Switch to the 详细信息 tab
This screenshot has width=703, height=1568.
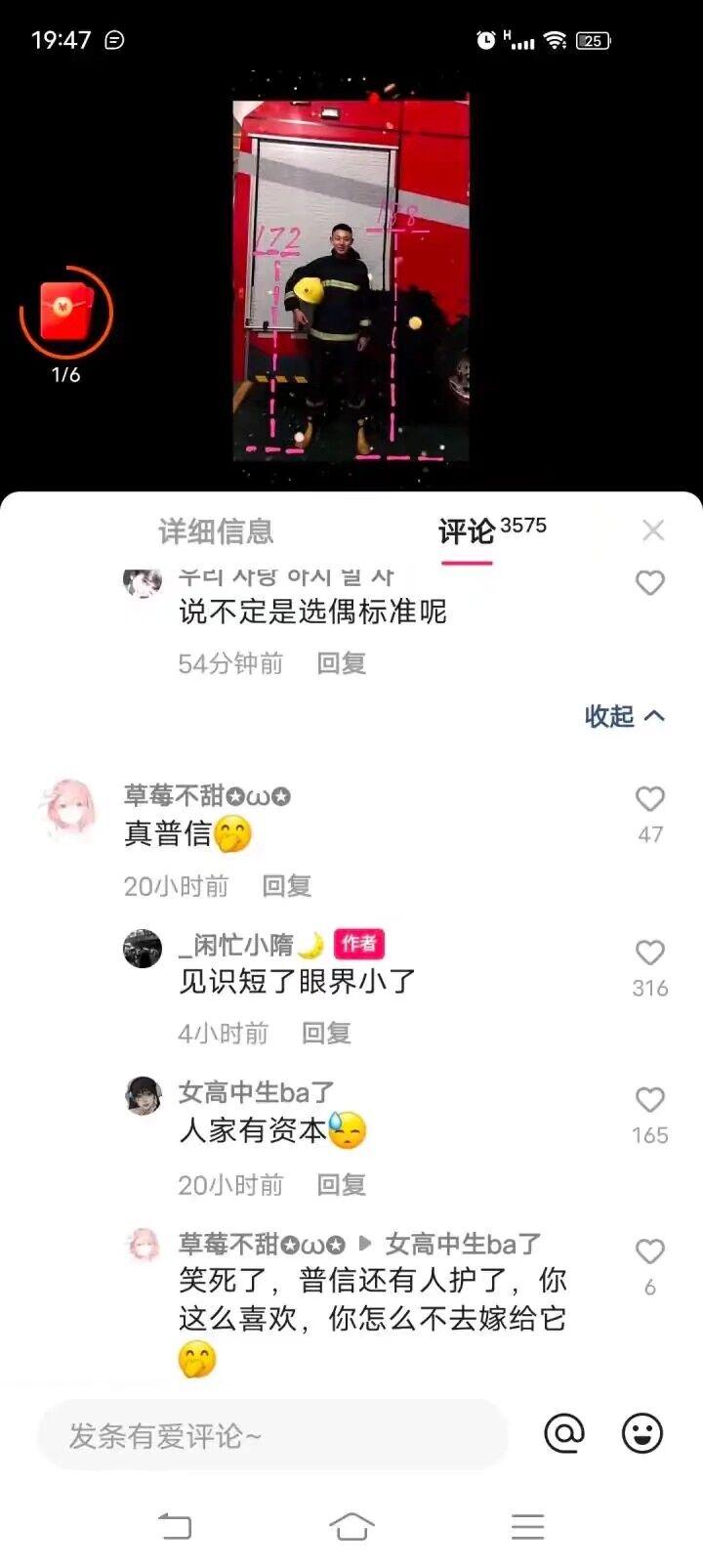[x=216, y=531]
